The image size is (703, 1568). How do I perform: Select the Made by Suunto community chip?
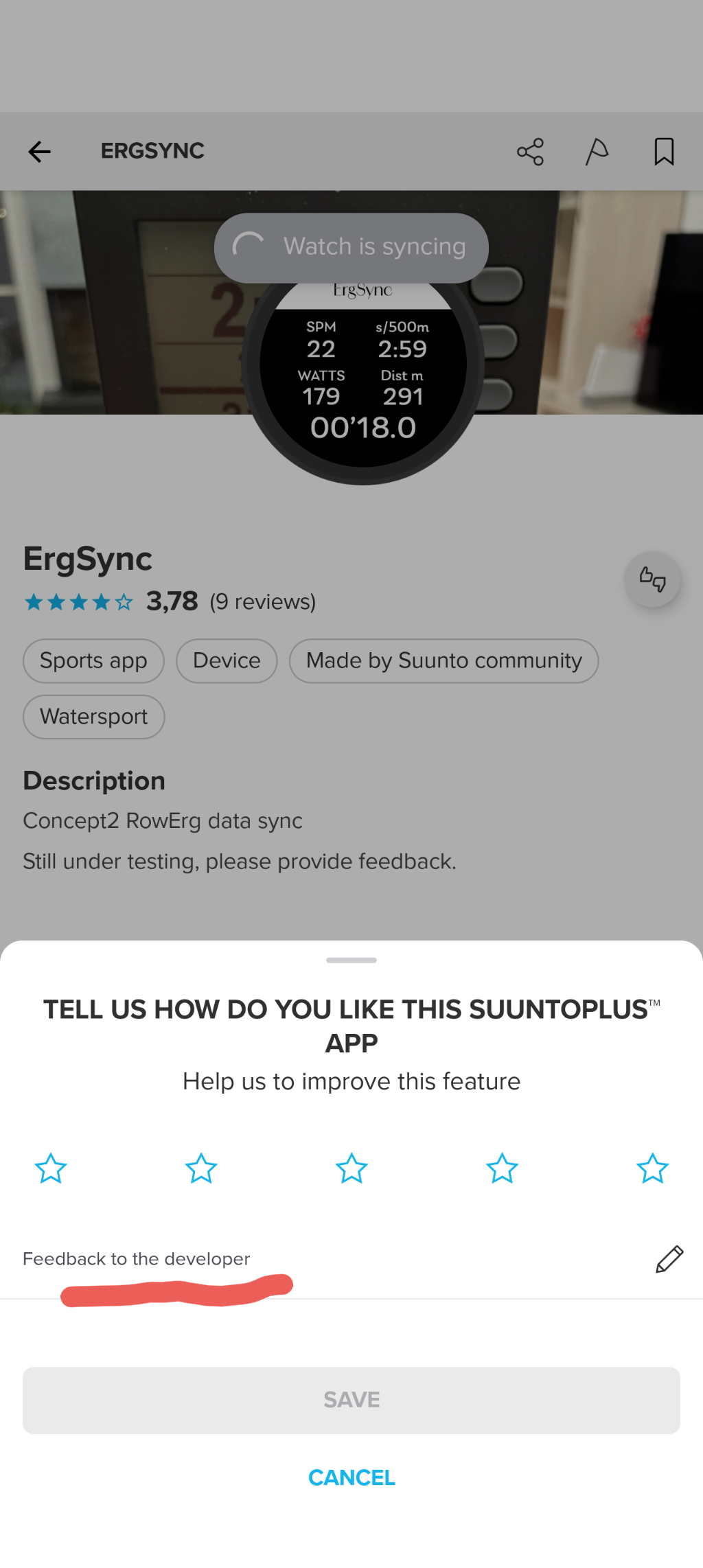coord(443,661)
